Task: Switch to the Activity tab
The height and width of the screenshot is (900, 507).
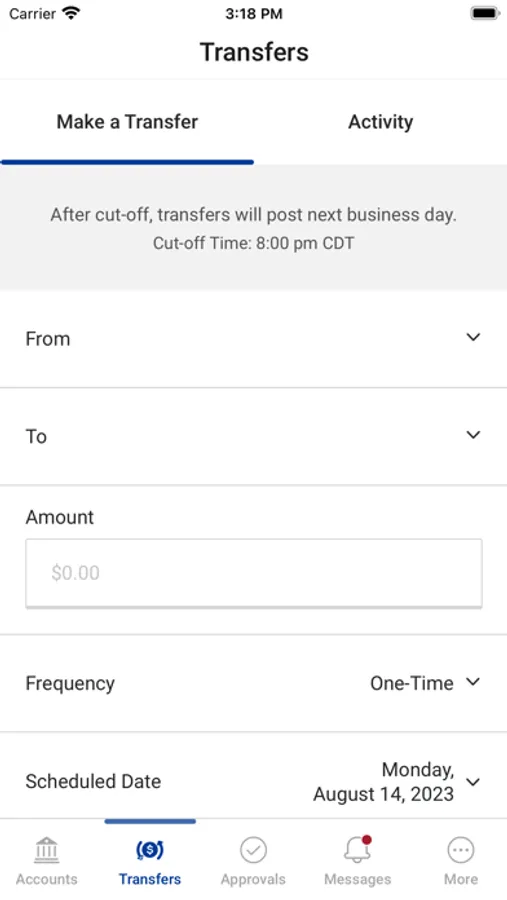Action: coord(380,122)
